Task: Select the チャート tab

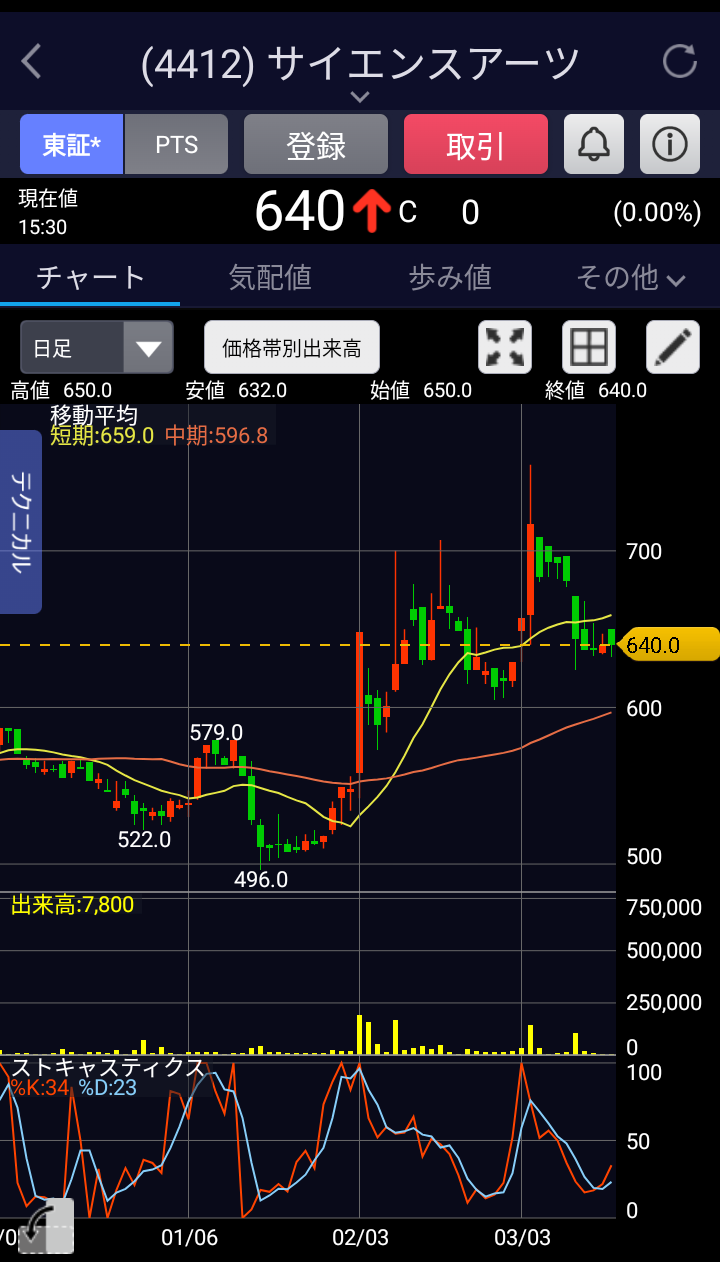Action: (x=90, y=277)
